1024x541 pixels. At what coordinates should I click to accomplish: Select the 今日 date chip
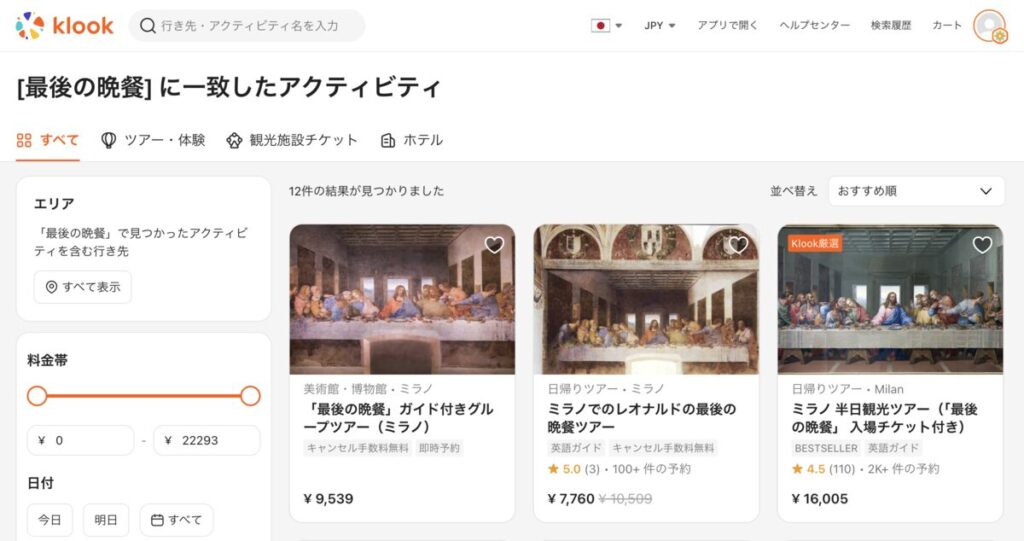point(50,520)
